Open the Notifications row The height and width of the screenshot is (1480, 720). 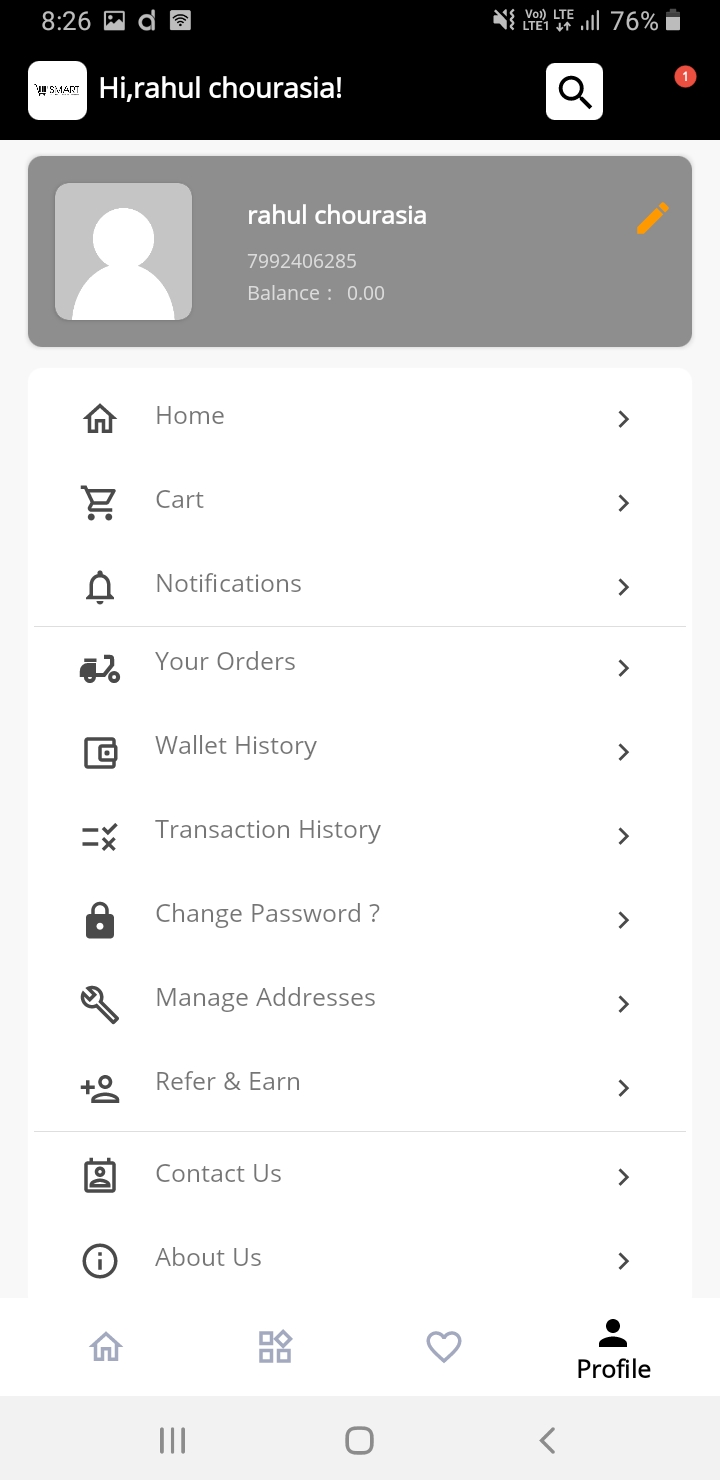pos(360,585)
